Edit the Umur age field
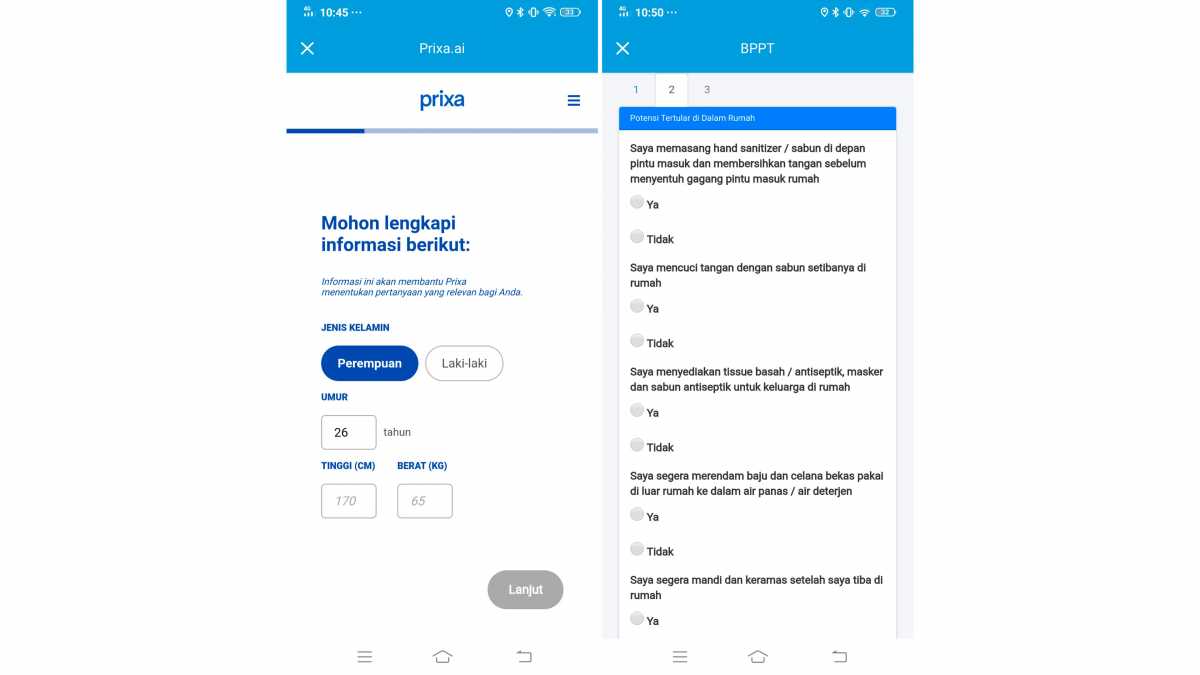Screen dimensions: 1200x675 [348, 432]
